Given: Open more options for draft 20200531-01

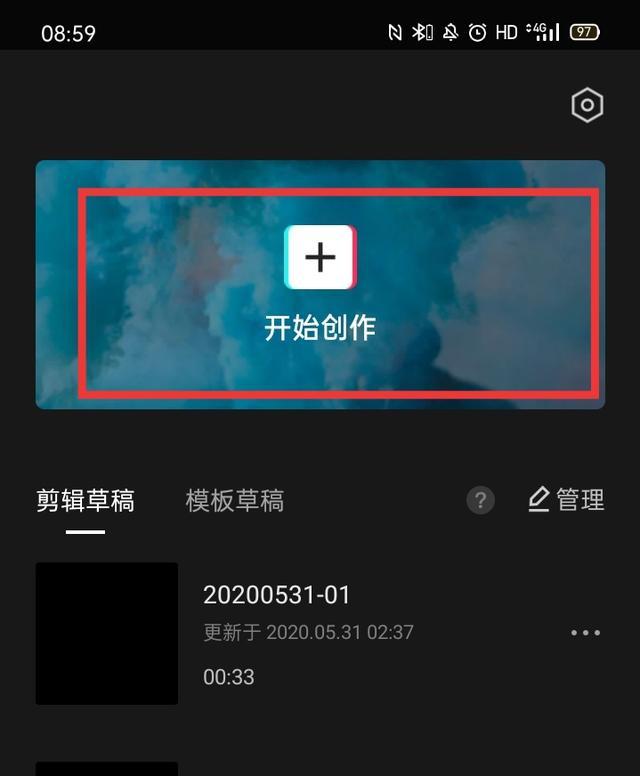Looking at the screenshot, I should click(585, 633).
